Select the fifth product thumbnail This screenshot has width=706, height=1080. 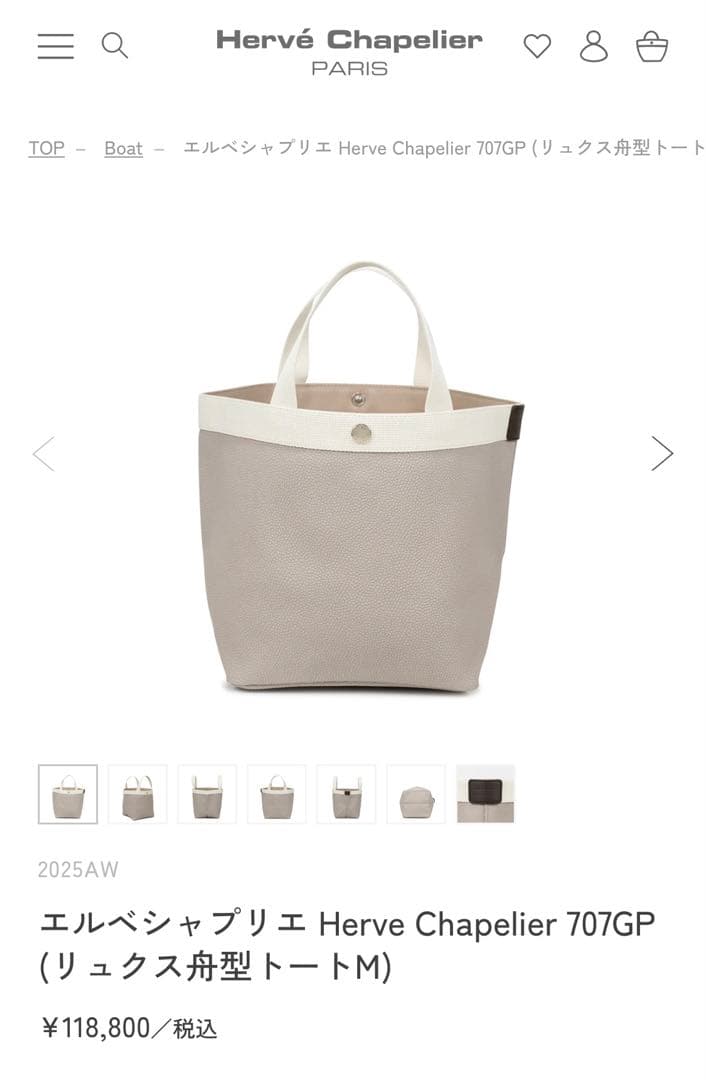point(346,794)
